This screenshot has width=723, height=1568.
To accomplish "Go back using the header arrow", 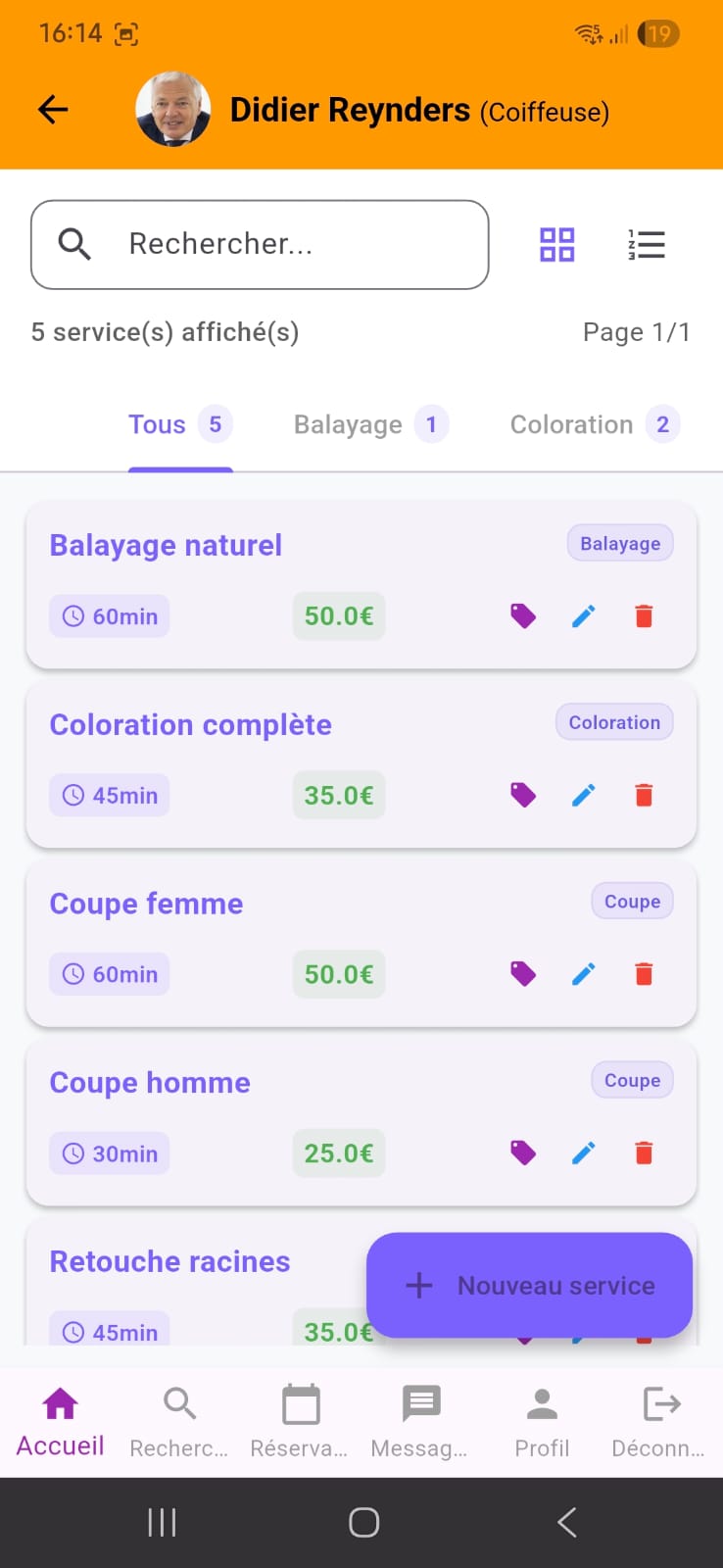I will pos(53,110).
